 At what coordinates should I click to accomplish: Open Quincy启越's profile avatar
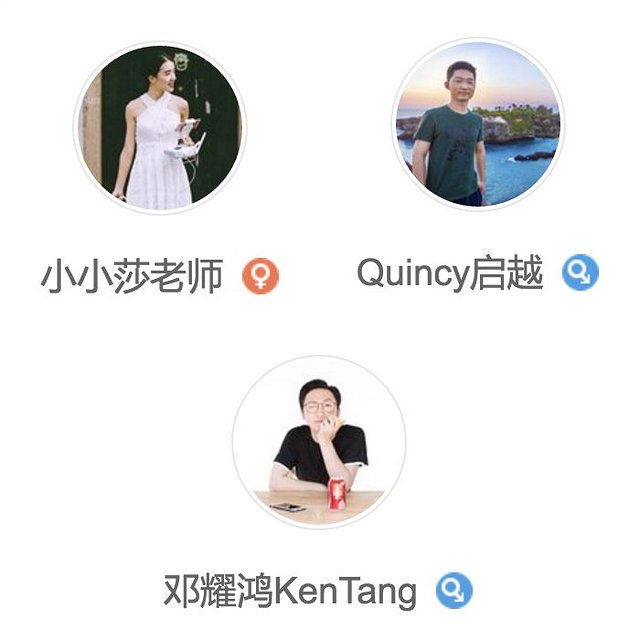477,124
